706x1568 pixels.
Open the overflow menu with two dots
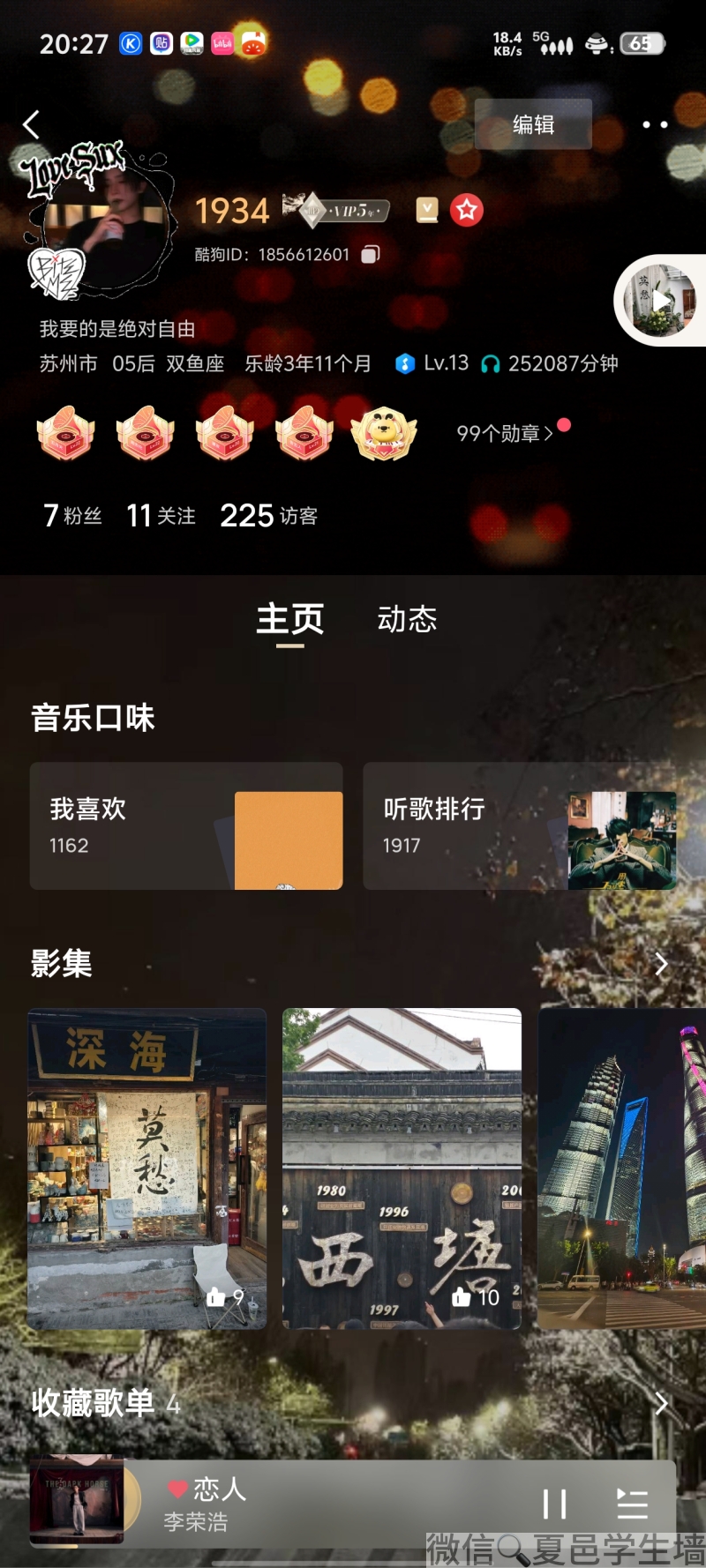[654, 125]
